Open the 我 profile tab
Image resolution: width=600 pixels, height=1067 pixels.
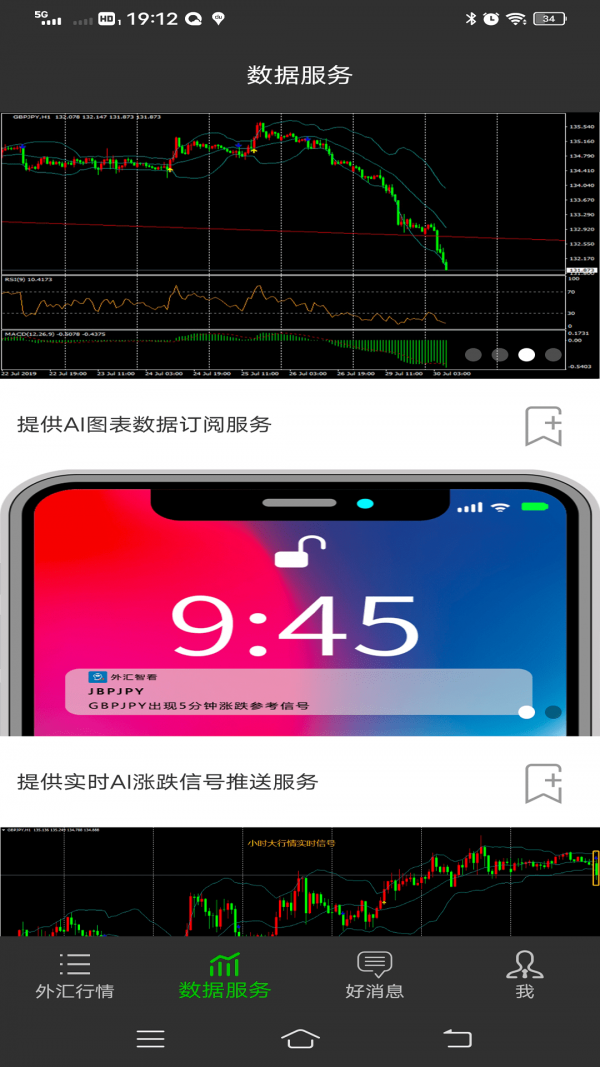[524, 976]
